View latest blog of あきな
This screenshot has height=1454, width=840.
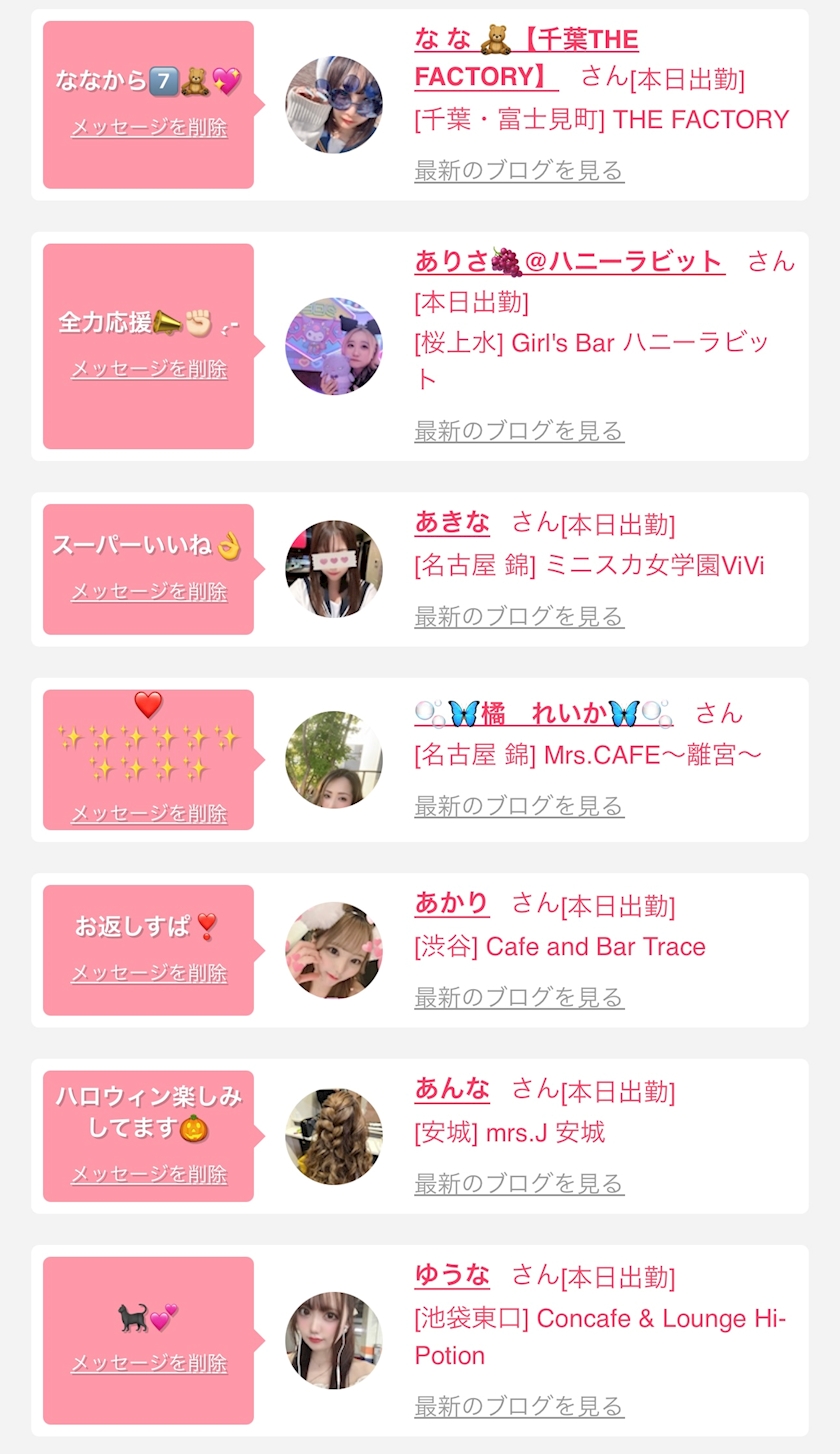tap(519, 616)
